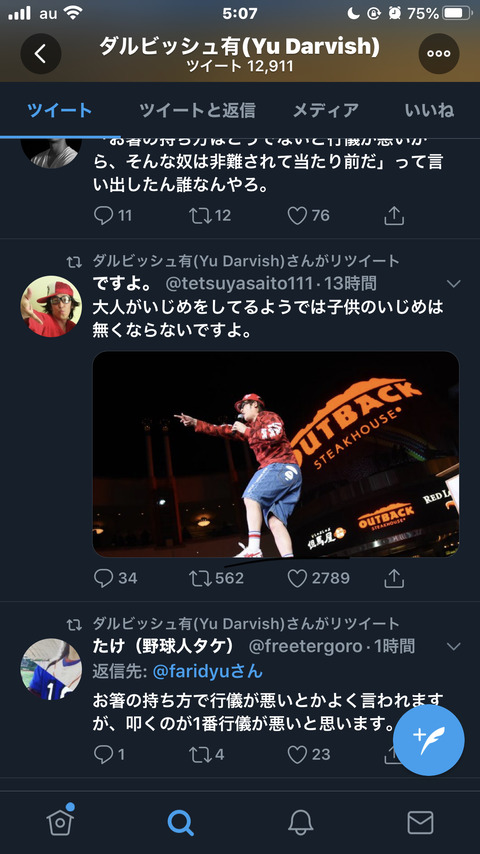Go to the home timeline tab
This screenshot has width=480, height=854.
pyautogui.click(x=60, y=821)
